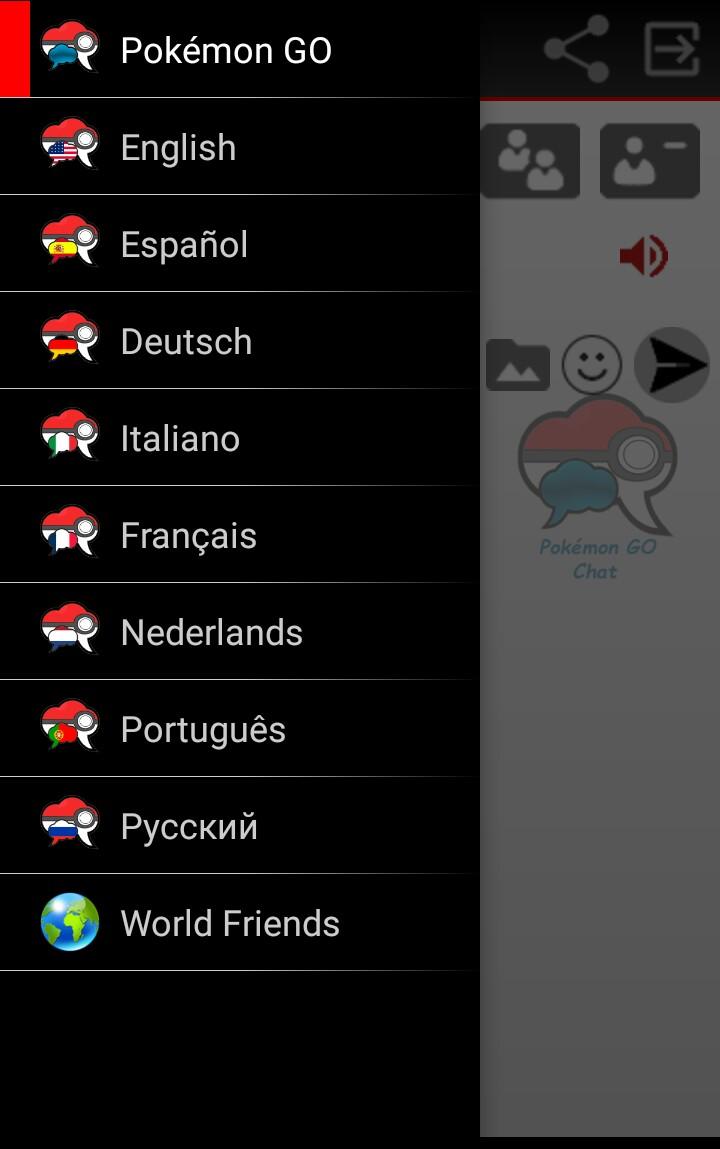The image size is (720, 1149).
Task: Share the app via share icon
Action: pos(577,48)
